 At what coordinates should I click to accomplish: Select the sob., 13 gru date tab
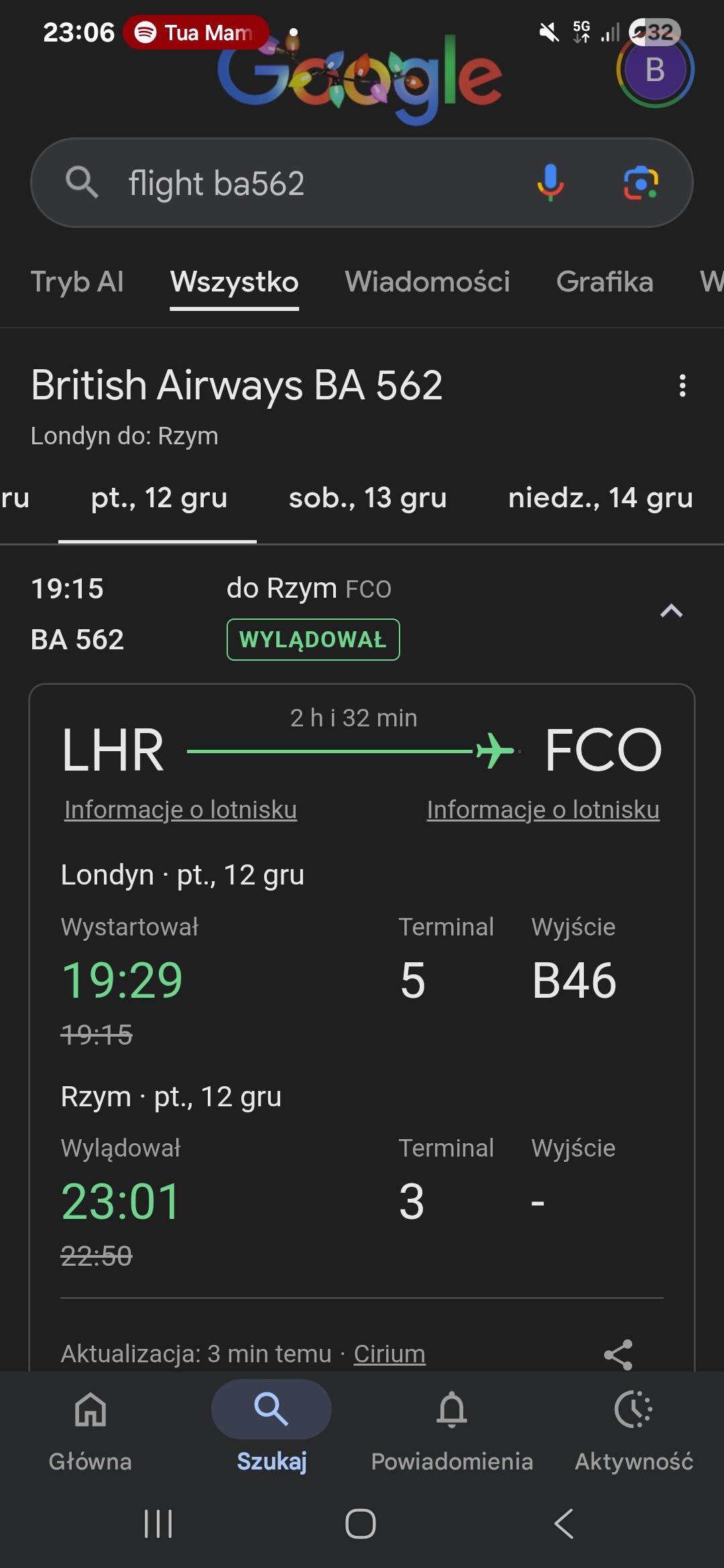(367, 498)
